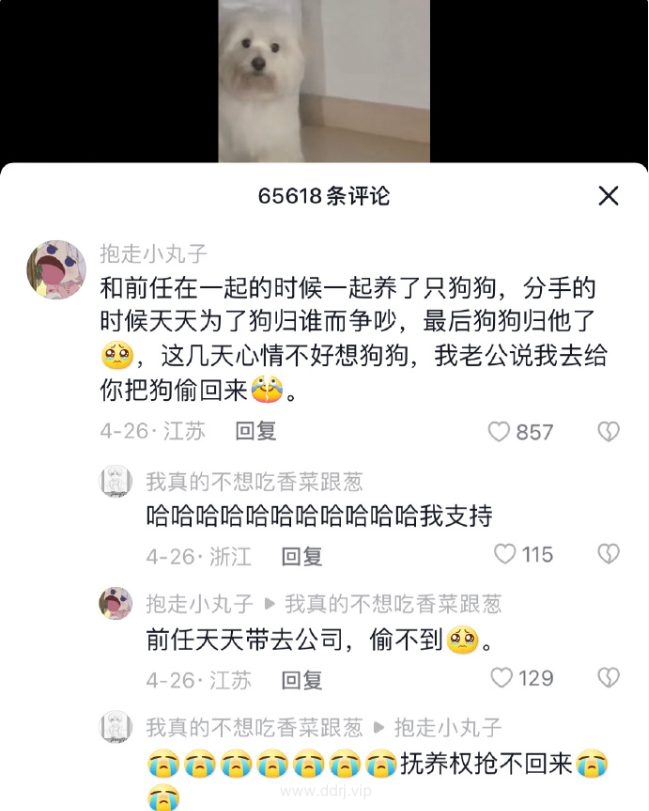The image size is (649, 811).
Task: Reply to the 哈哈哈我支持 comment
Action: pyautogui.click(x=301, y=556)
